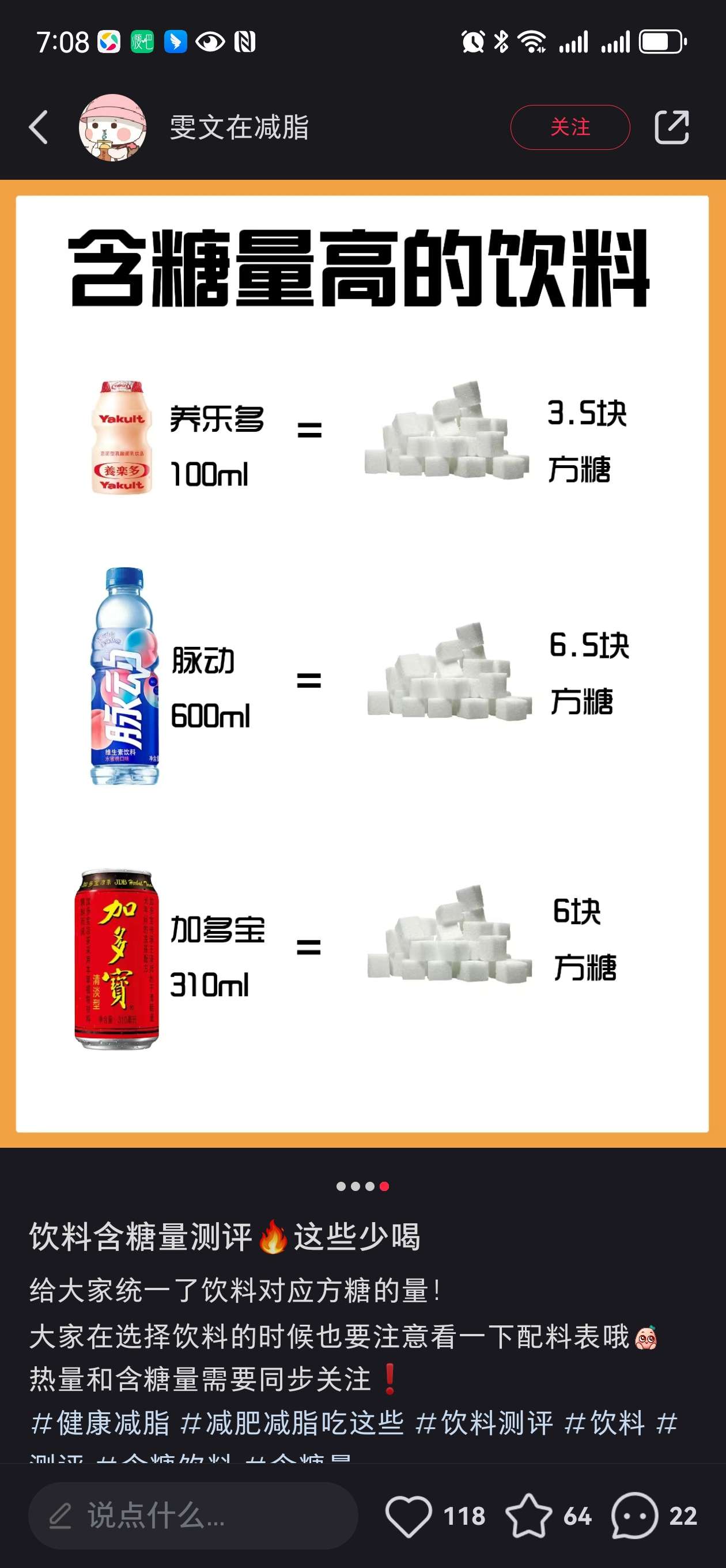Screen dimensions: 726x1568
Task: Open the username 雯文在减脂
Action: [239, 127]
